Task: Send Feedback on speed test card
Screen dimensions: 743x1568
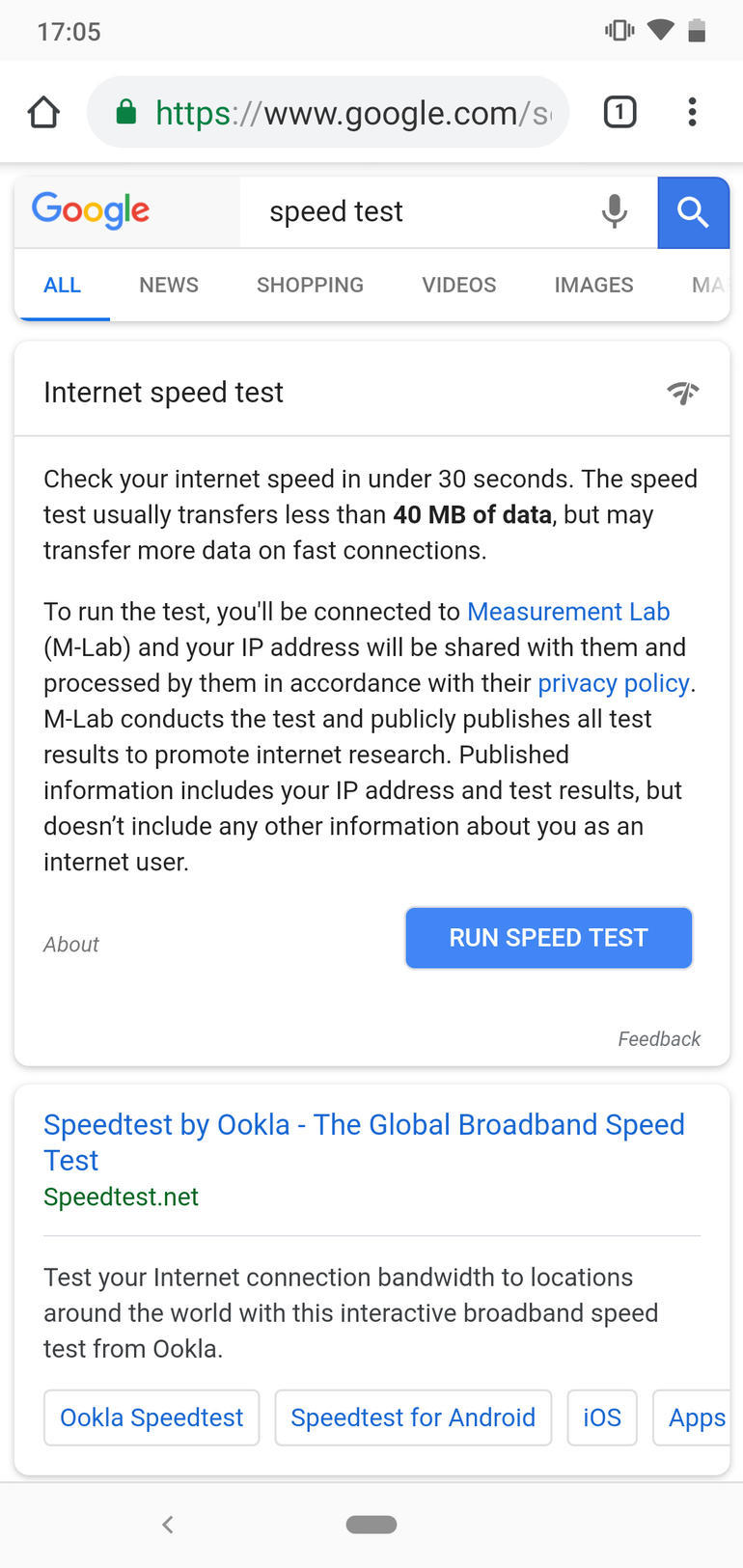Action: point(659,1039)
